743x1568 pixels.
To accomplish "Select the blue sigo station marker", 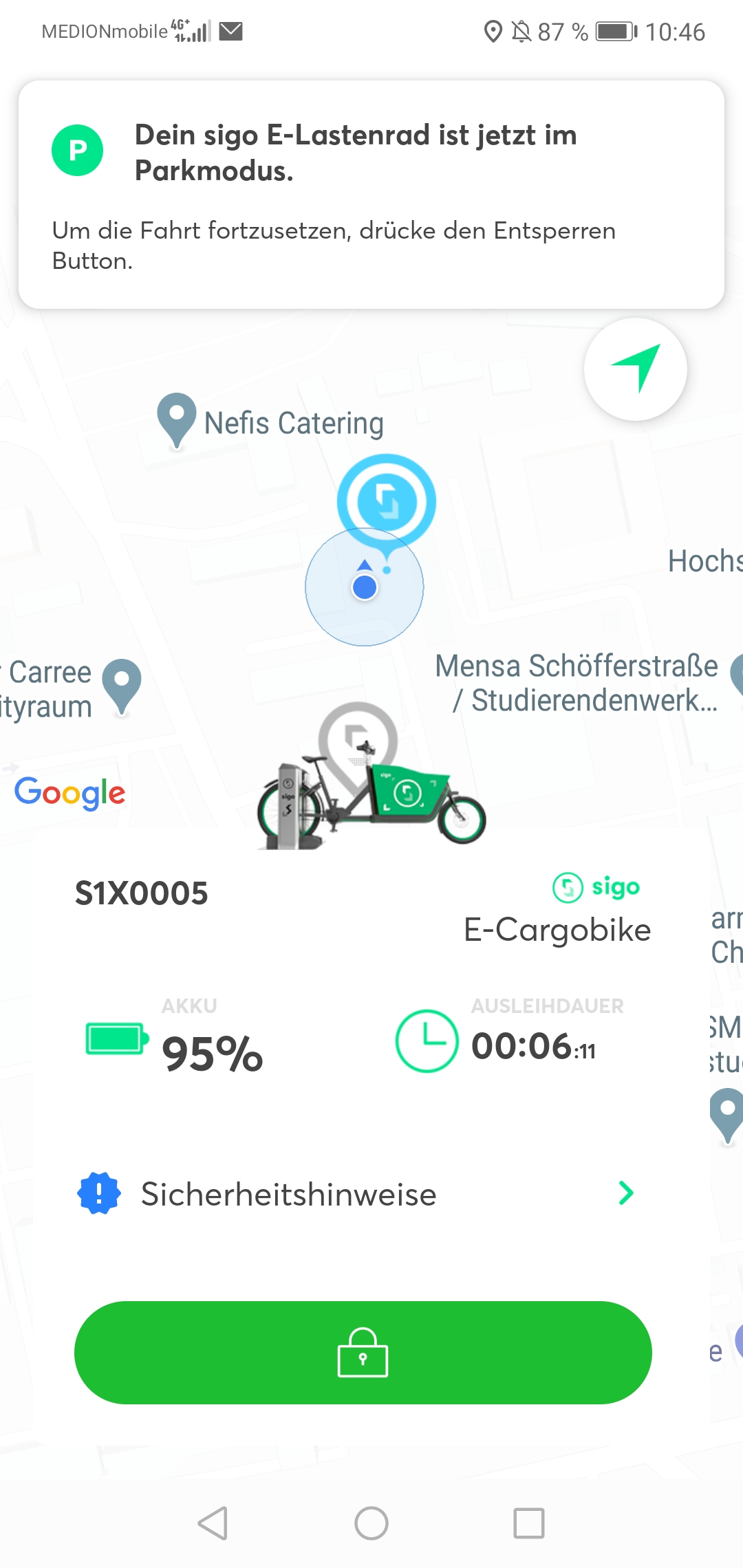I will click(386, 501).
